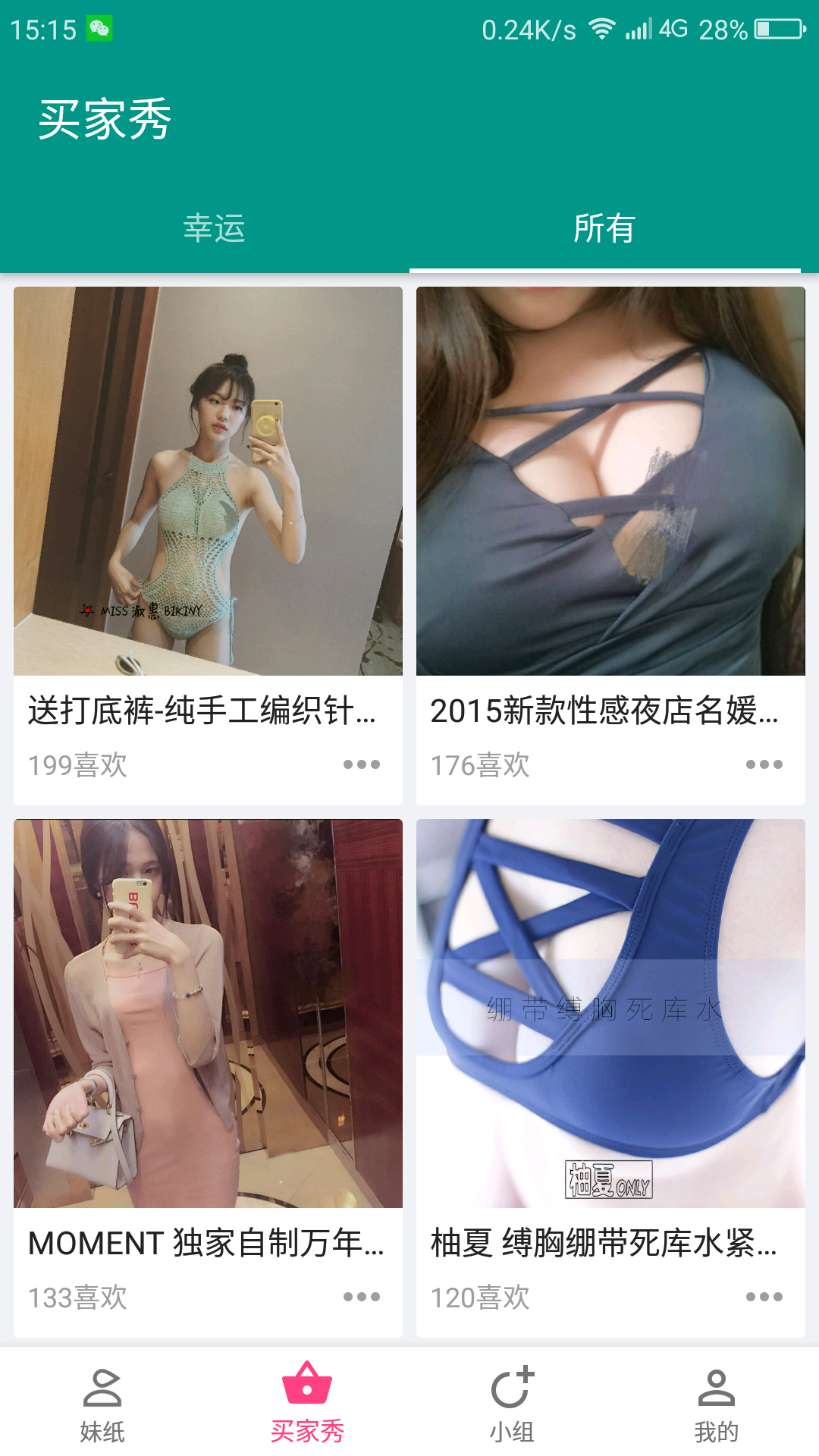The width and height of the screenshot is (819, 1456).
Task: Open options menu on the 199喜欢 card
Action: tap(362, 766)
